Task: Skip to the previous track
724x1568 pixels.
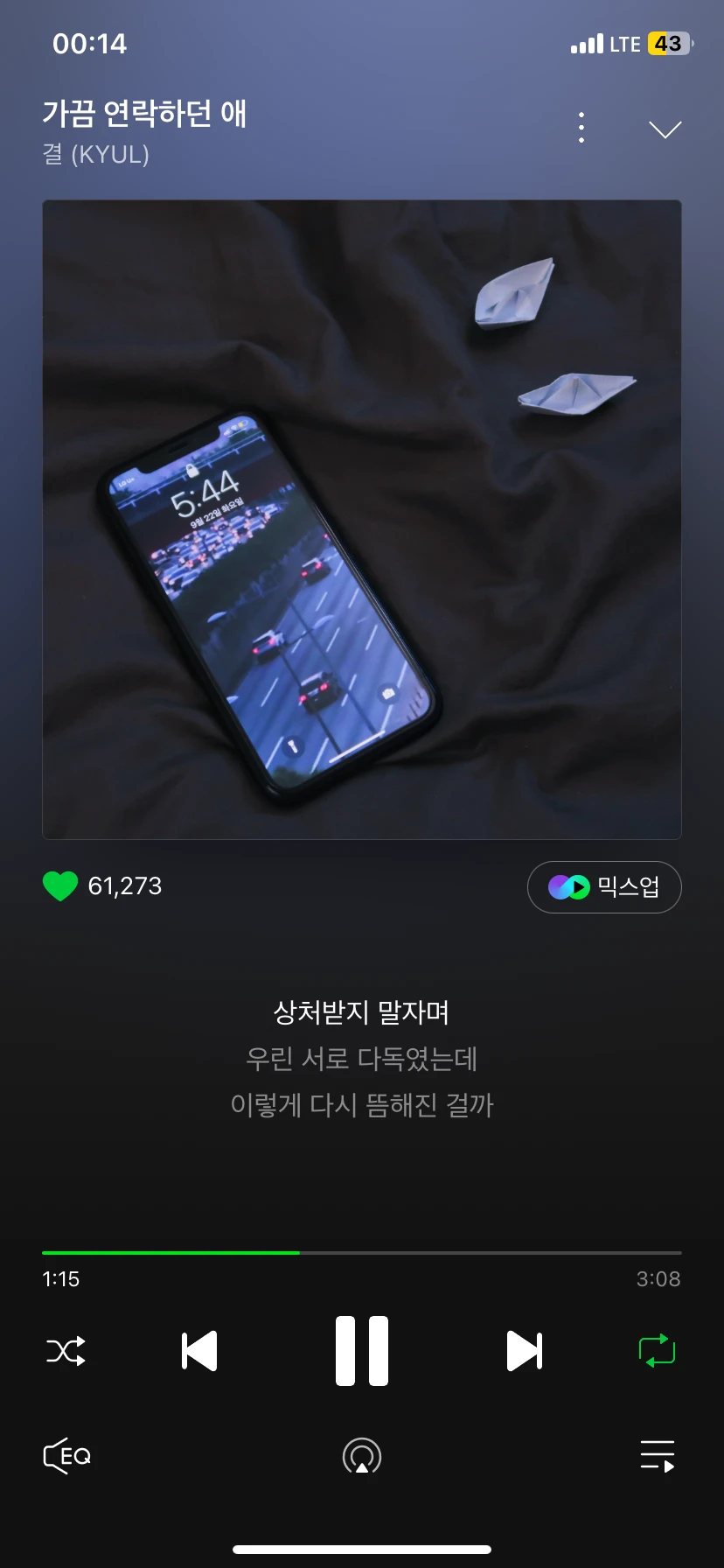Action: tap(198, 1351)
